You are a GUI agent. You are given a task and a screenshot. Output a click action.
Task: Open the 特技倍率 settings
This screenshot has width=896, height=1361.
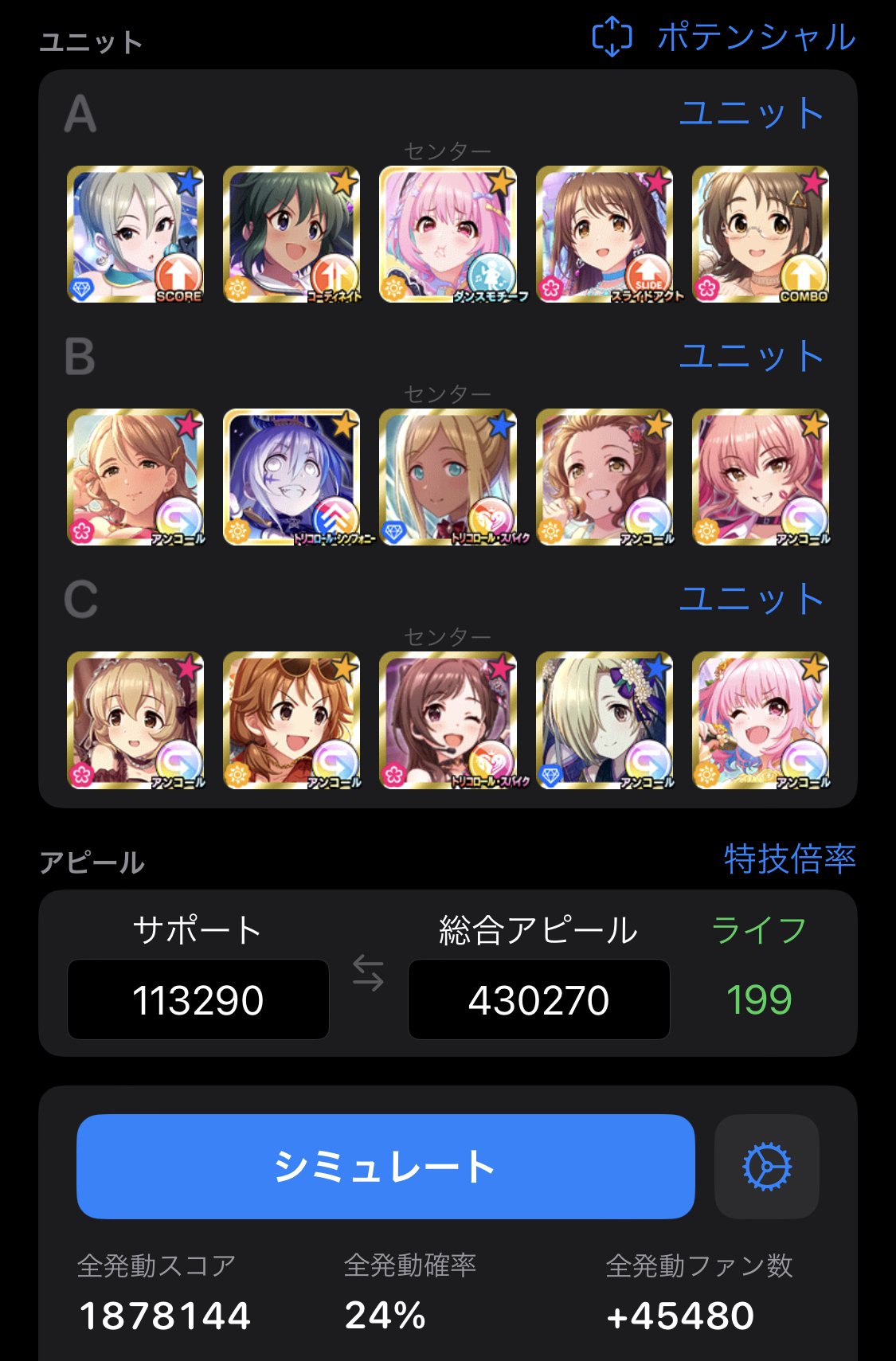(789, 859)
